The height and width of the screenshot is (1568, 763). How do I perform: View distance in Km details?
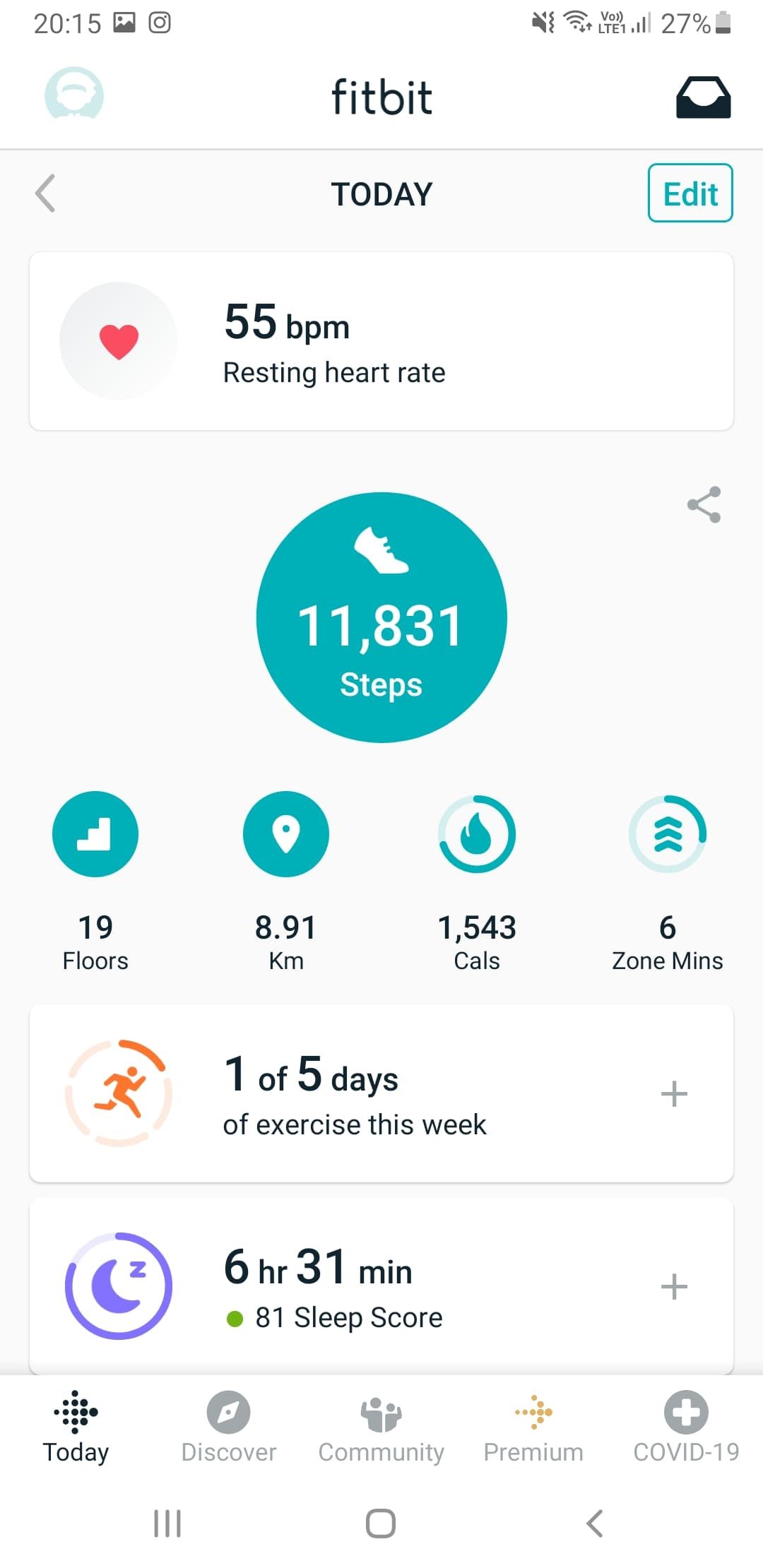(x=286, y=834)
